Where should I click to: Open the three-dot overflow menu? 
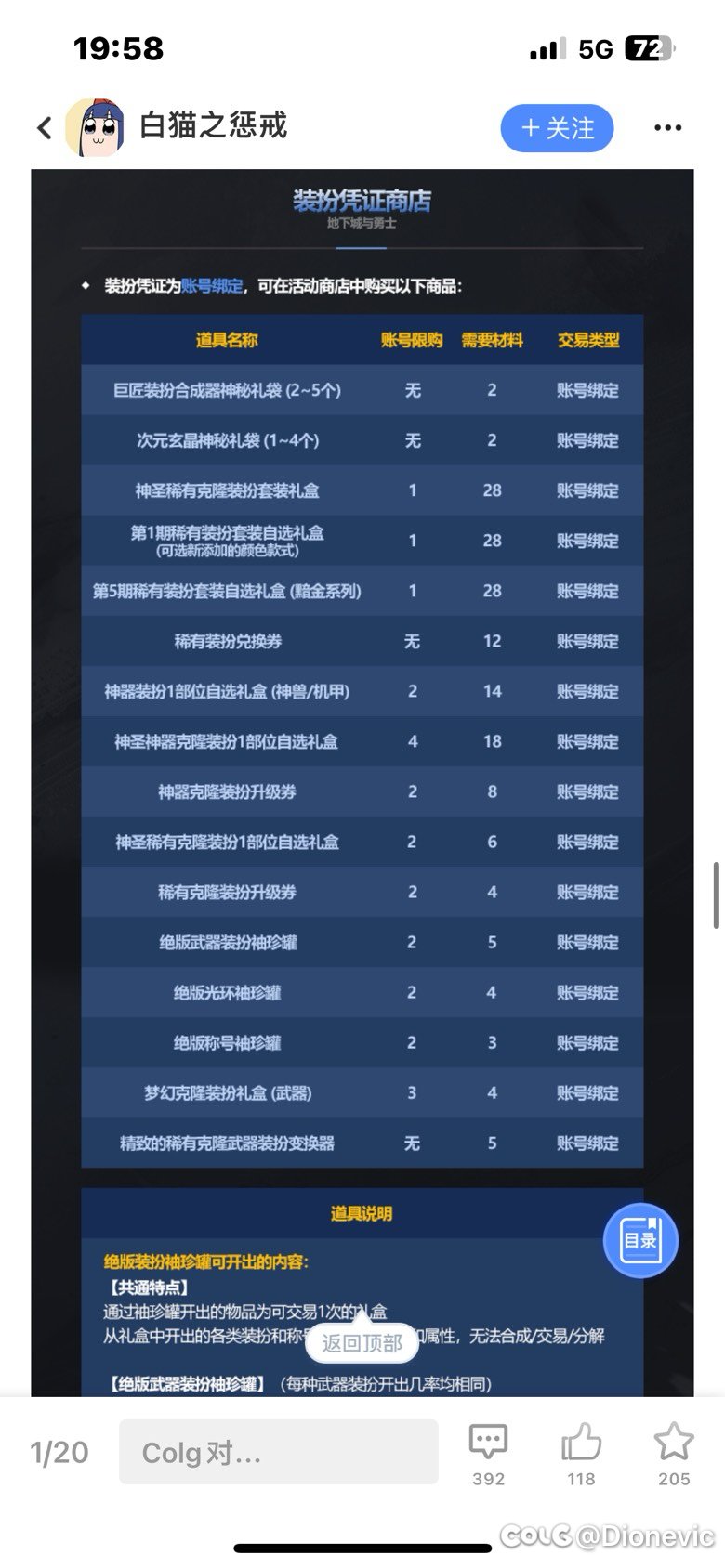coord(667,128)
